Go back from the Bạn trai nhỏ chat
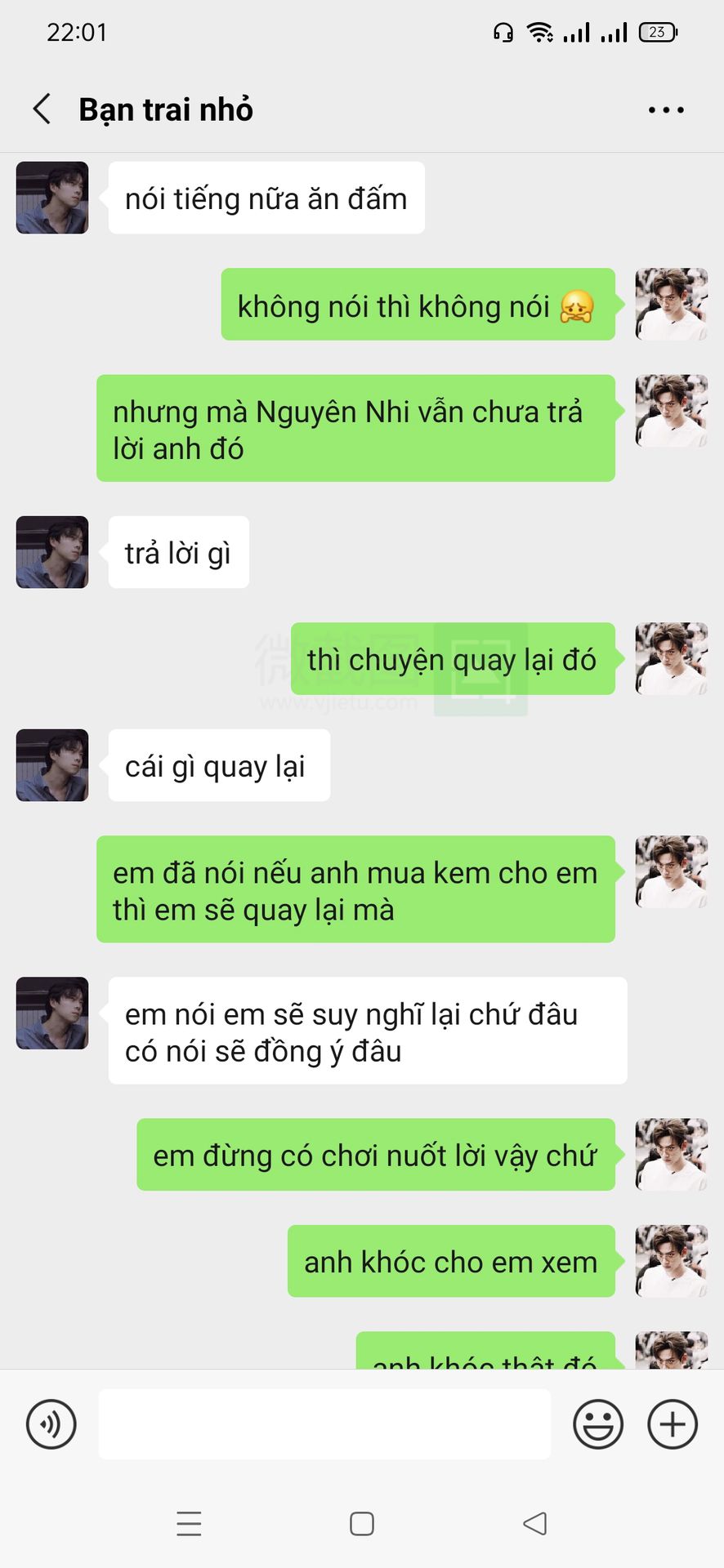 click(x=42, y=109)
